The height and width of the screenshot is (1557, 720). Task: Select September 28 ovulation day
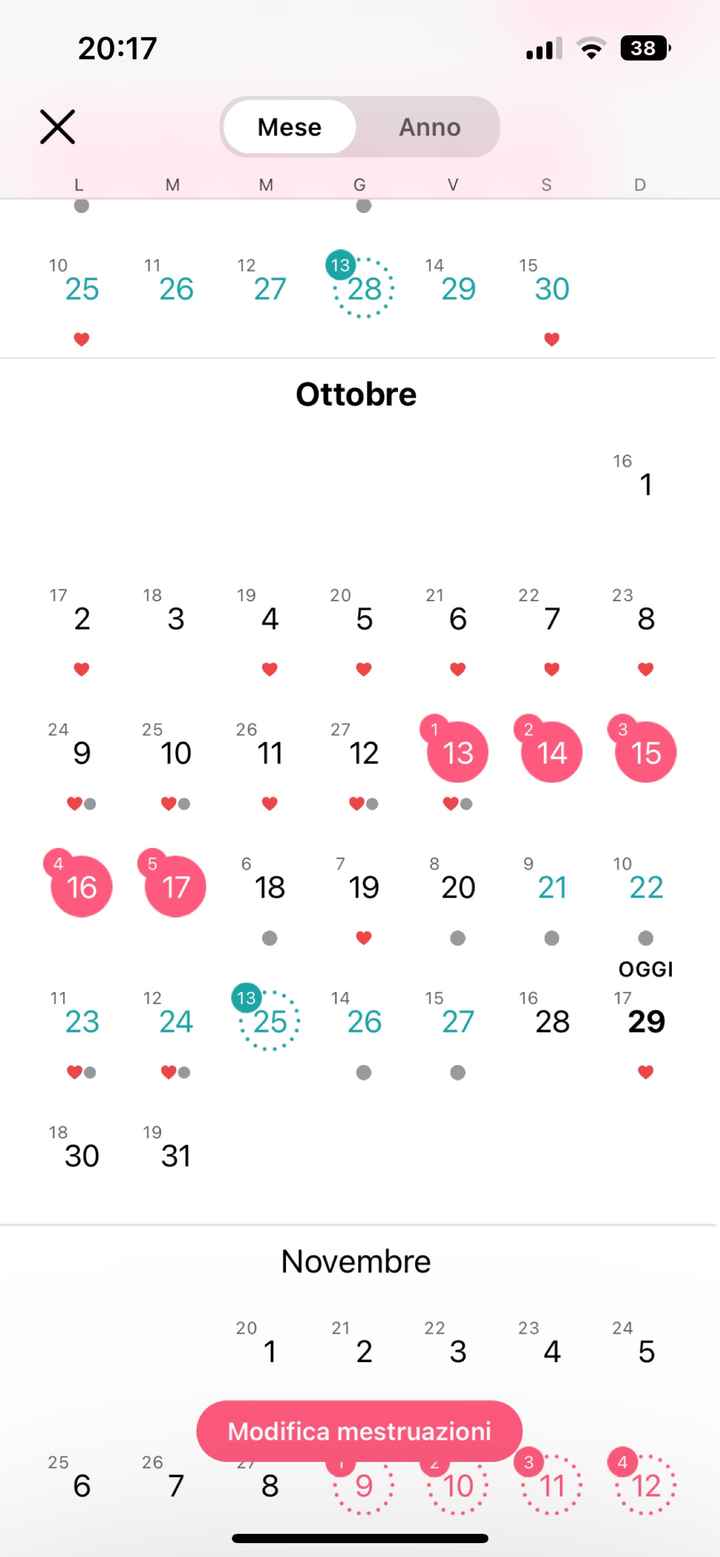tap(364, 289)
